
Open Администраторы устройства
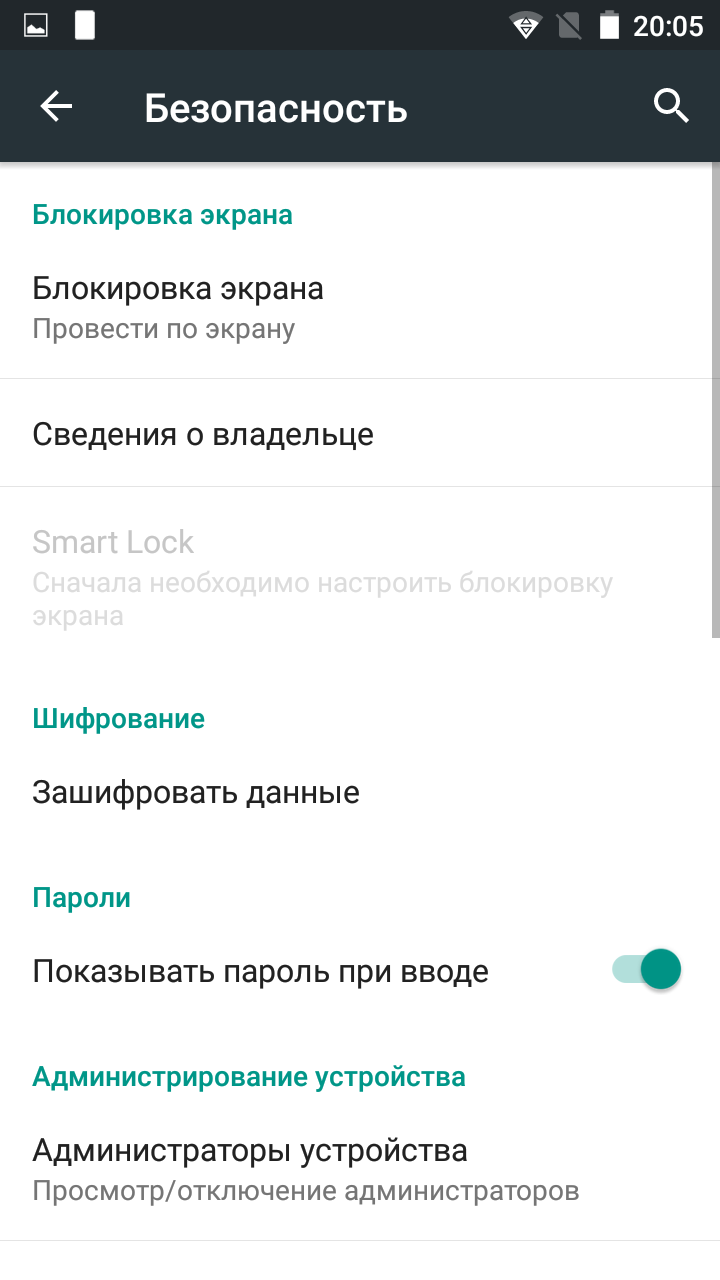pos(360,1168)
